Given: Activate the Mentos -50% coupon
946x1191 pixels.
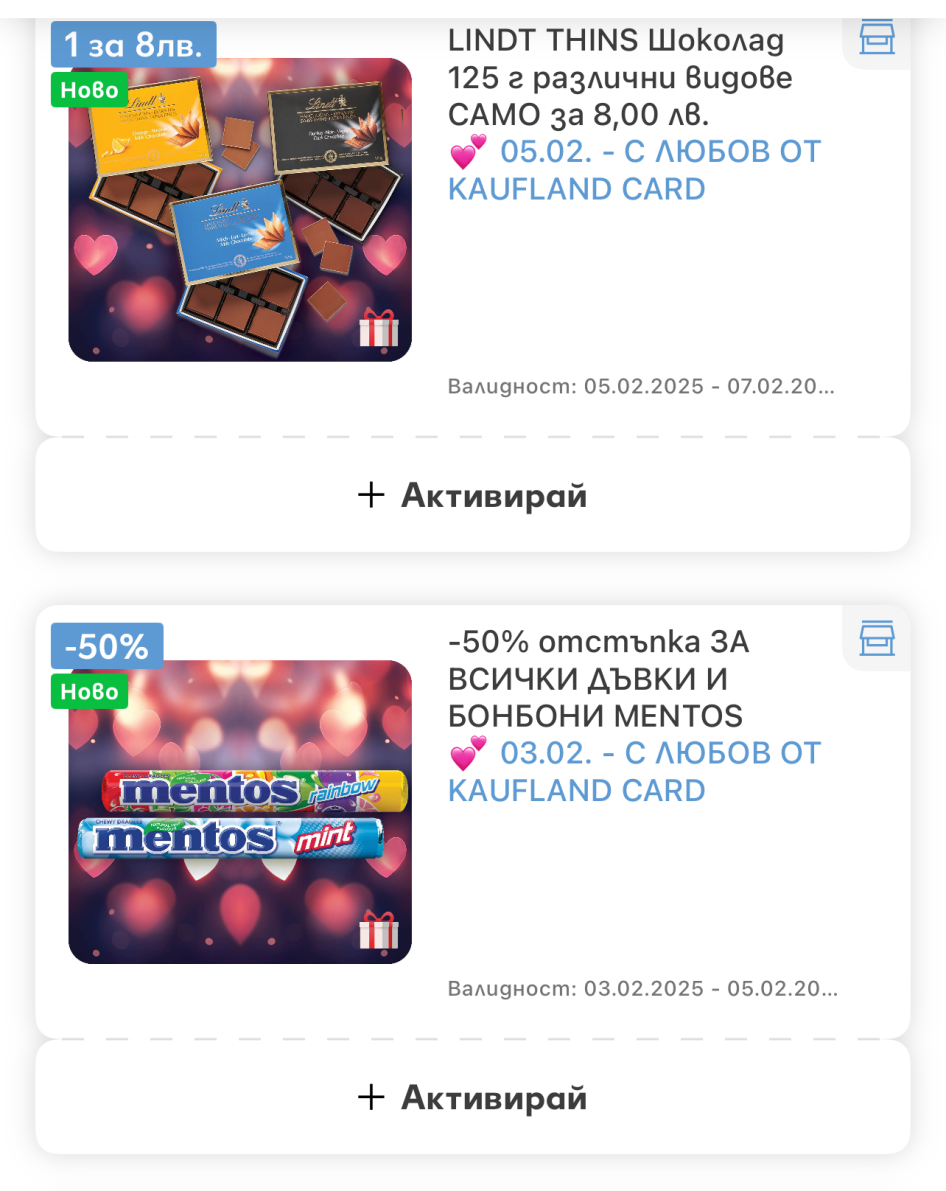Looking at the screenshot, I should tap(472, 1097).
